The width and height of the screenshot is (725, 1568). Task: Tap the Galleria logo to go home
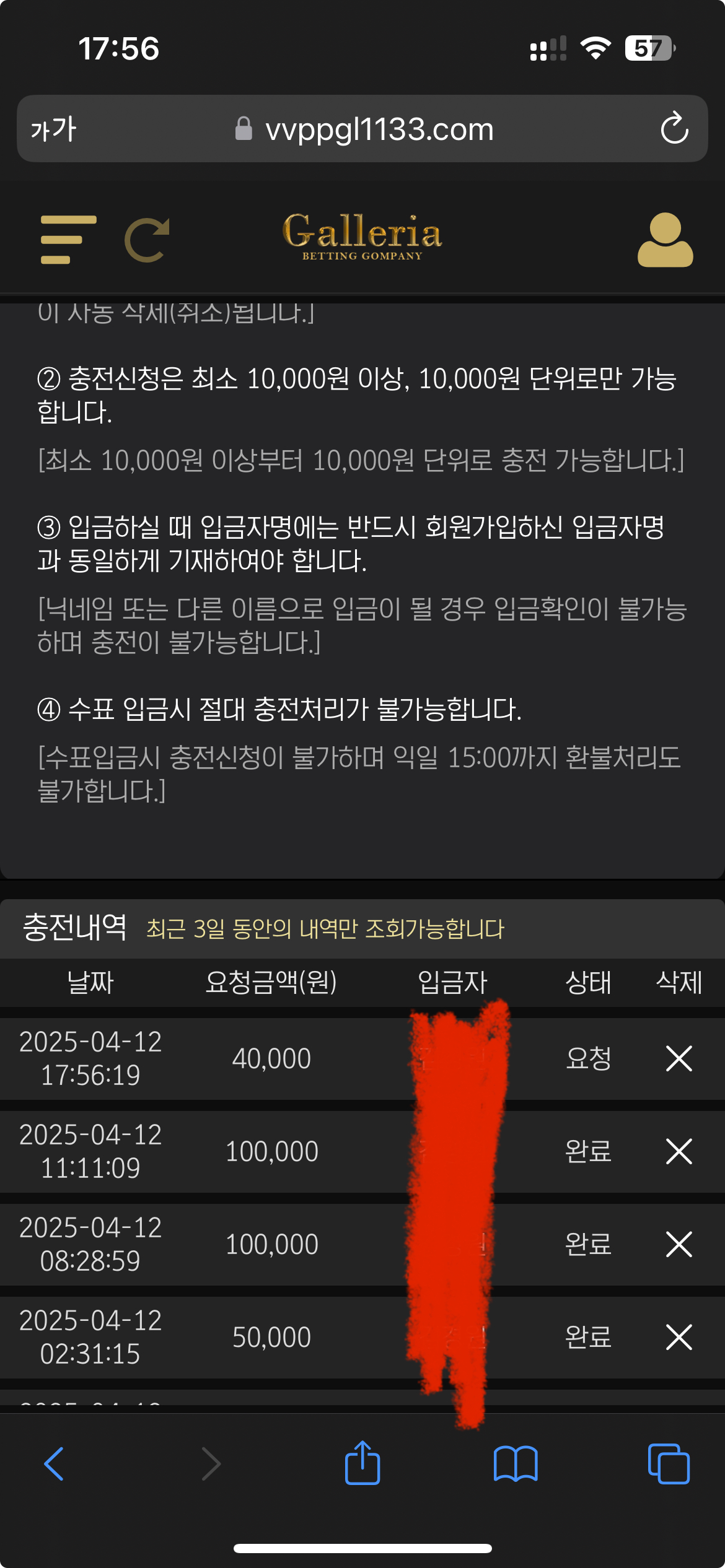pyautogui.click(x=362, y=237)
